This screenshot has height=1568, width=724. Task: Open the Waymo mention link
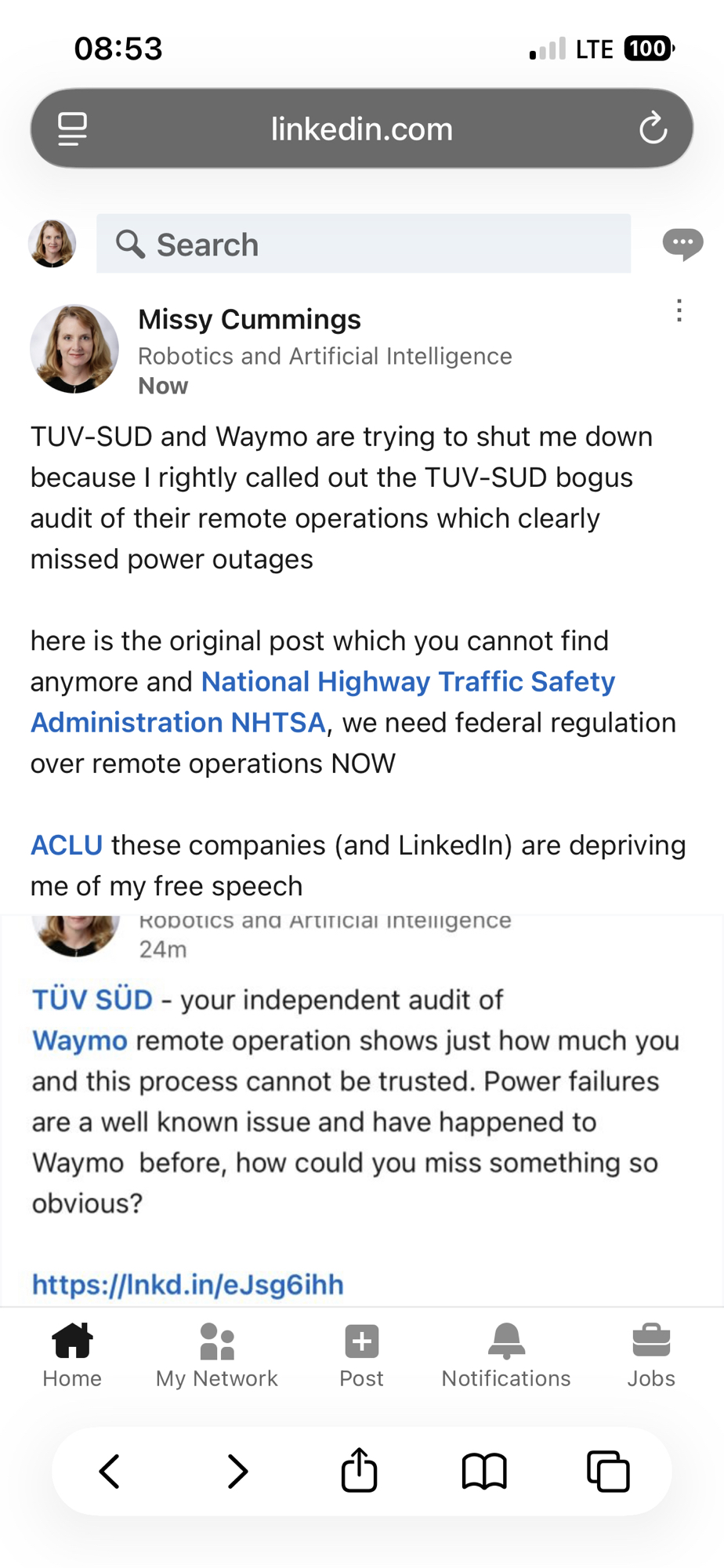tap(79, 1040)
